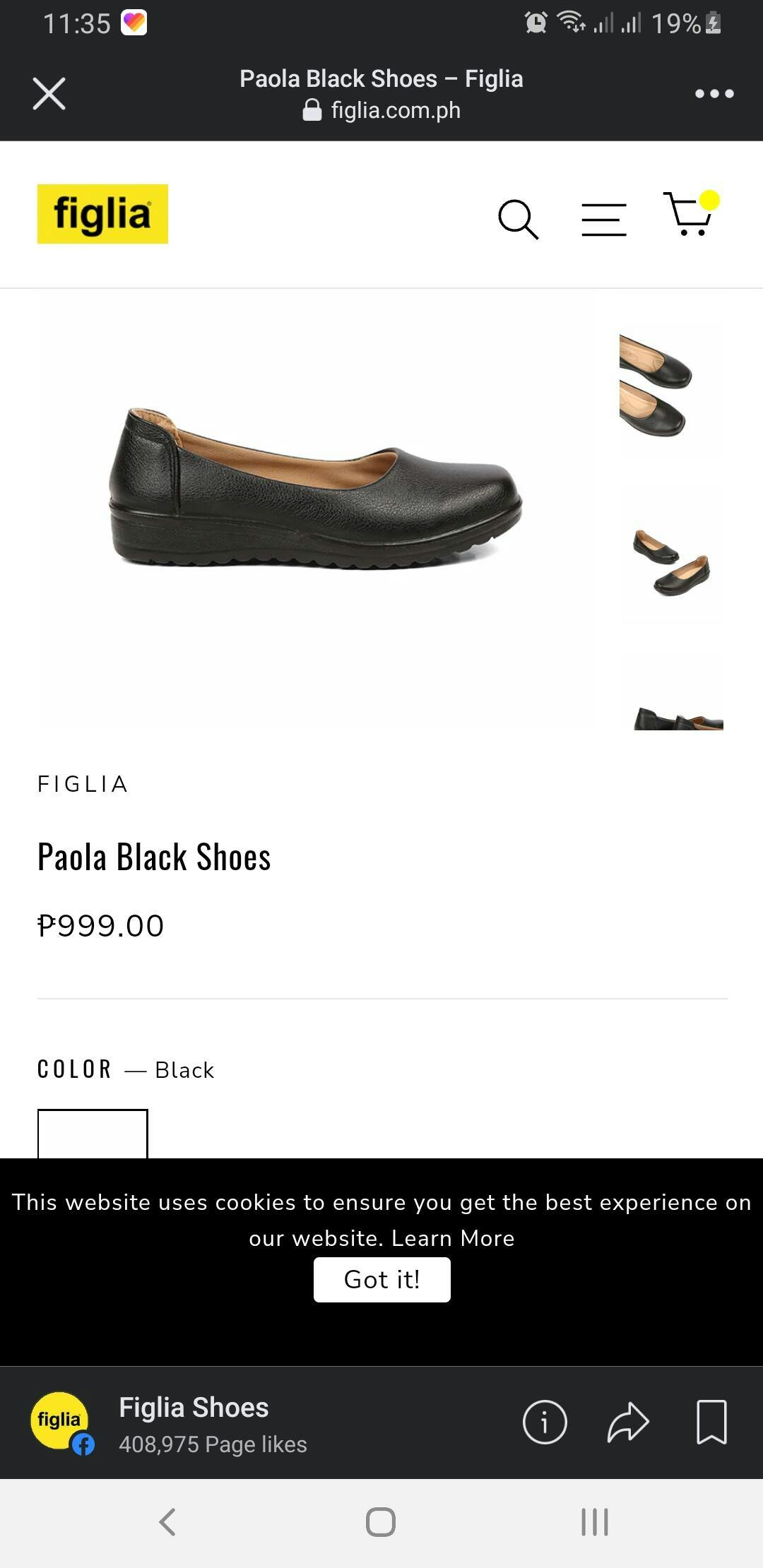The width and height of the screenshot is (763, 1568).
Task: Close the in-app browser
Action: tap(49, 94)
